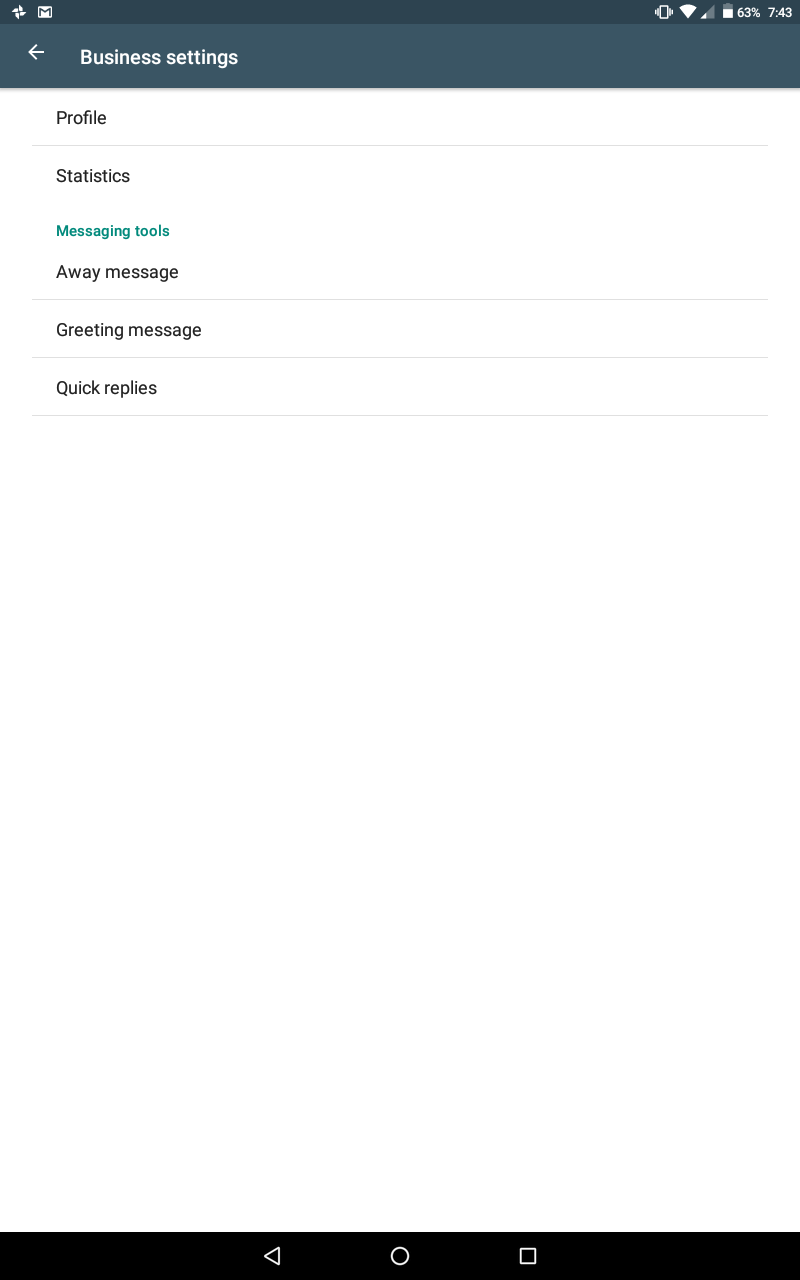Open Statistics
This screenshot has height=1280, width=800.
(400, 176)
